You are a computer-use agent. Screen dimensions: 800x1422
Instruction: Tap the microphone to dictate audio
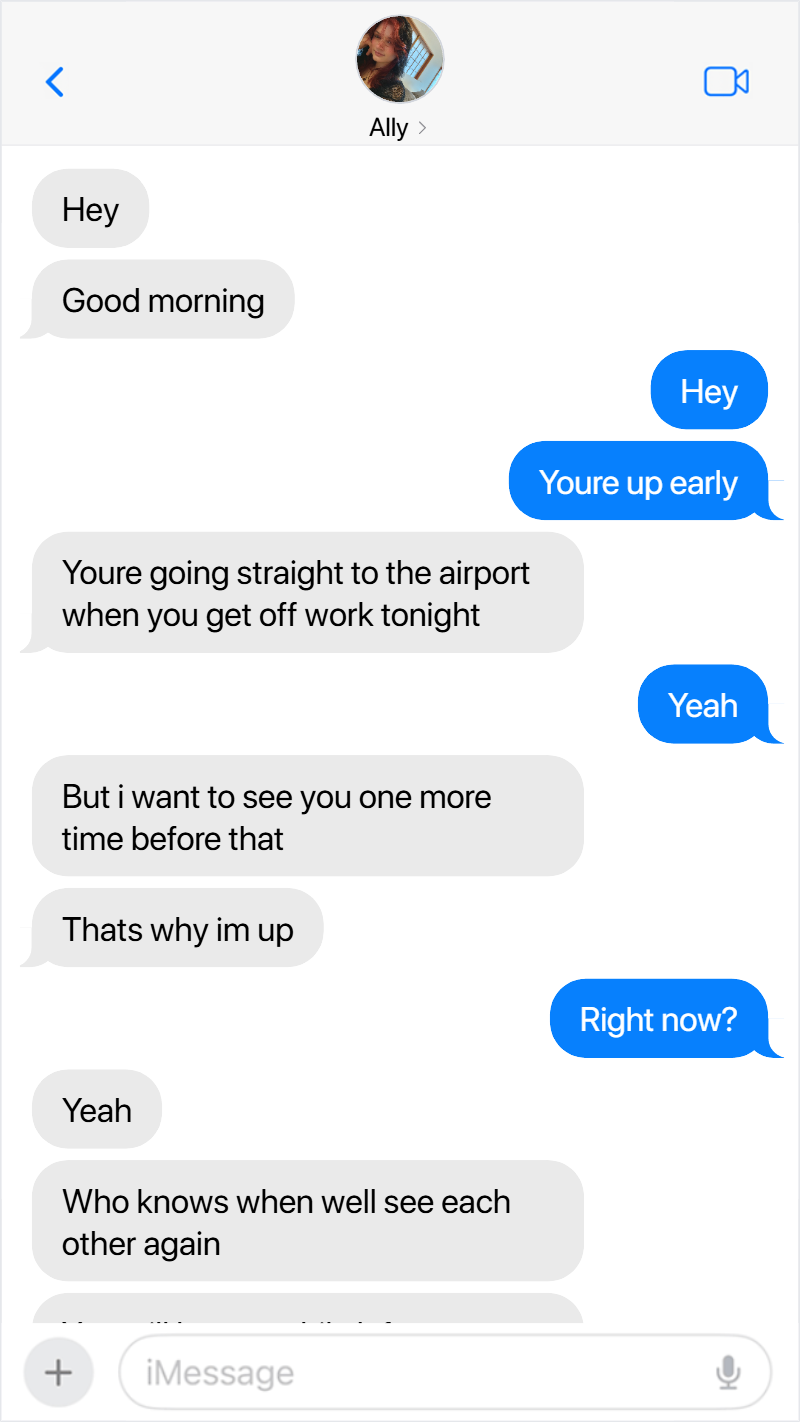coord(729,1373)
